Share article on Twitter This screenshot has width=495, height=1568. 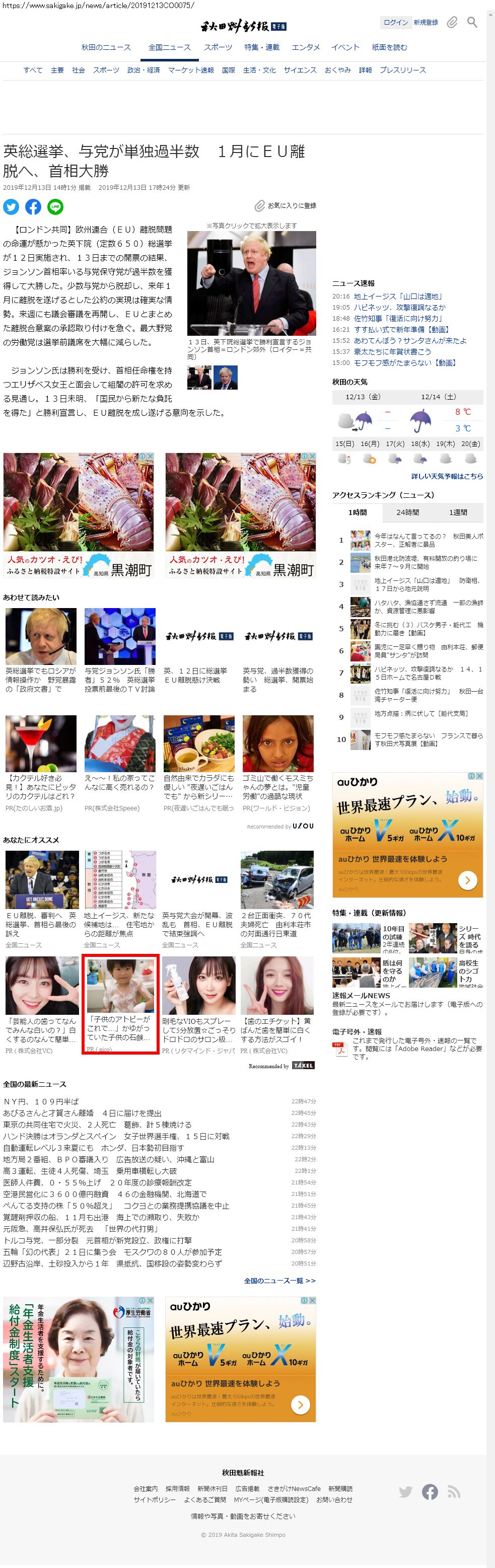(12, 207)
